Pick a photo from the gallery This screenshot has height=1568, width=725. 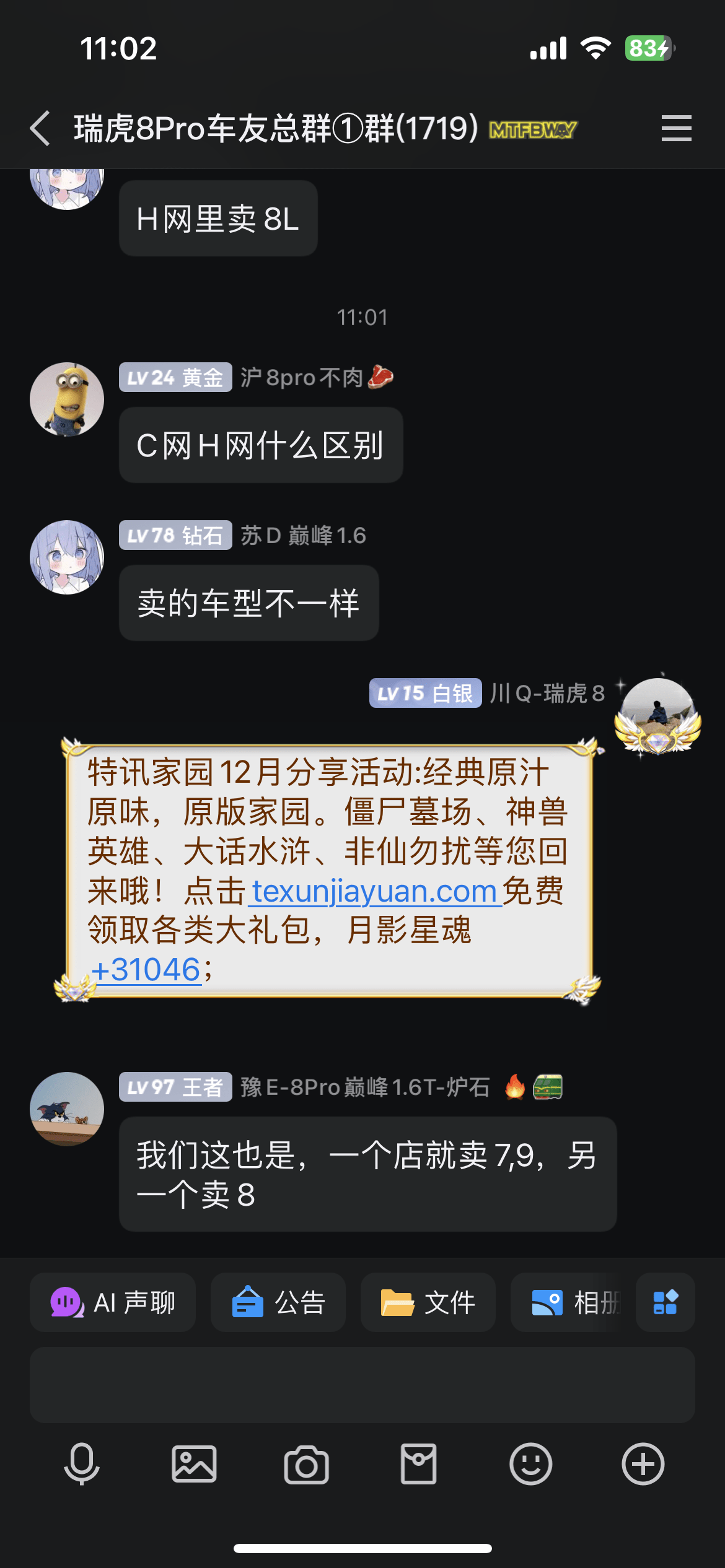[x=194, y=1465]
